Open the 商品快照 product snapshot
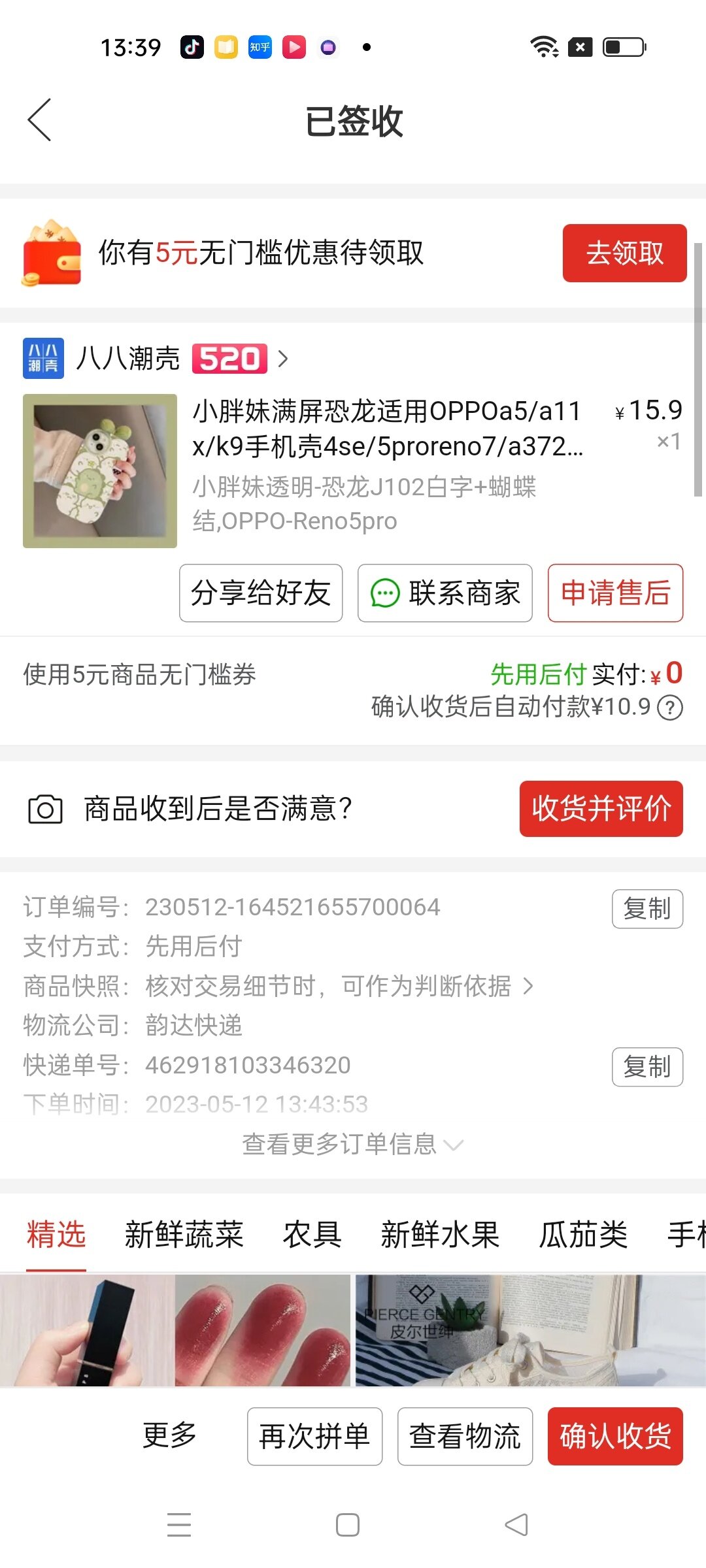 (x=340, y=986)
